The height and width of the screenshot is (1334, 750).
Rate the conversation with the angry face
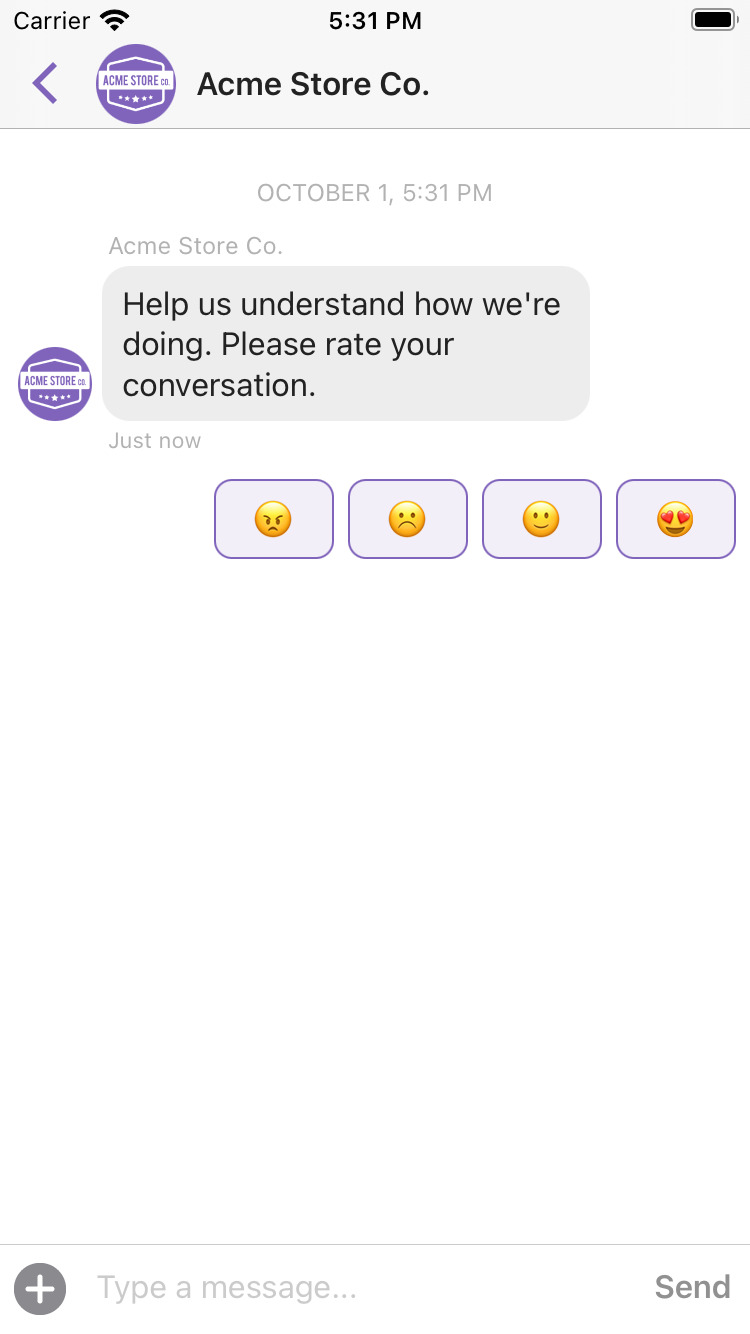tap(273, 519)
